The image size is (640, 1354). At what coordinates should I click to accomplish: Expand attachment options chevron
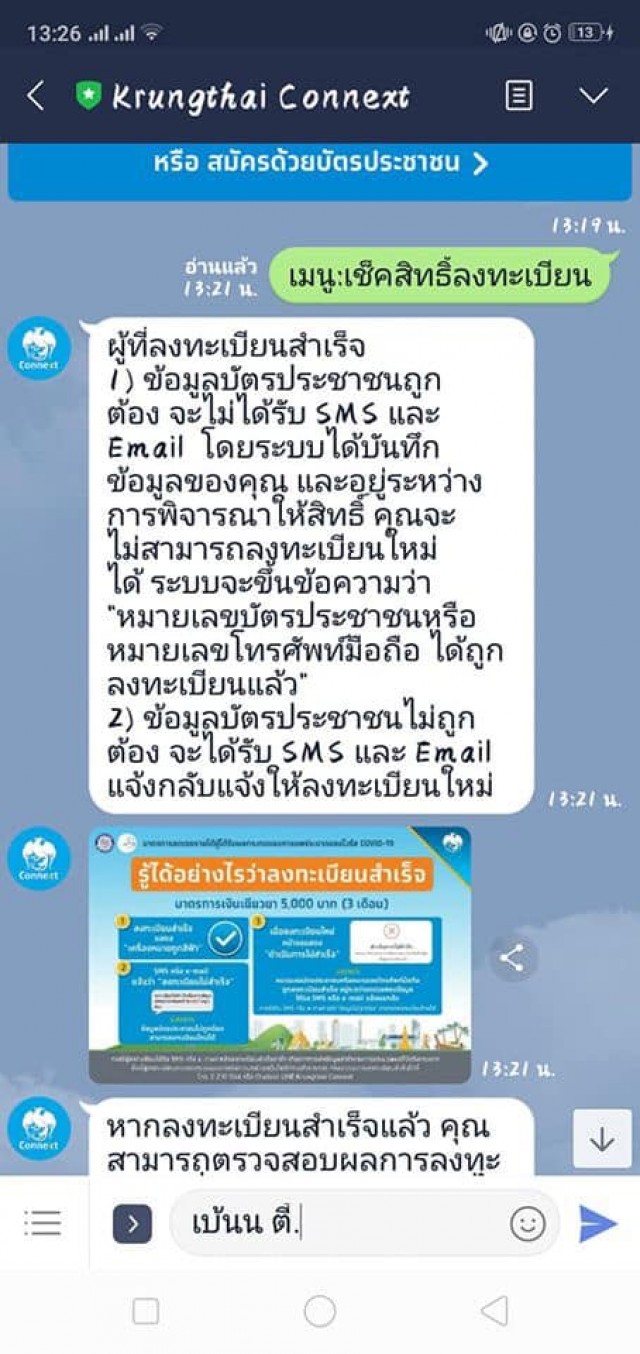[x=132, y=1222]
